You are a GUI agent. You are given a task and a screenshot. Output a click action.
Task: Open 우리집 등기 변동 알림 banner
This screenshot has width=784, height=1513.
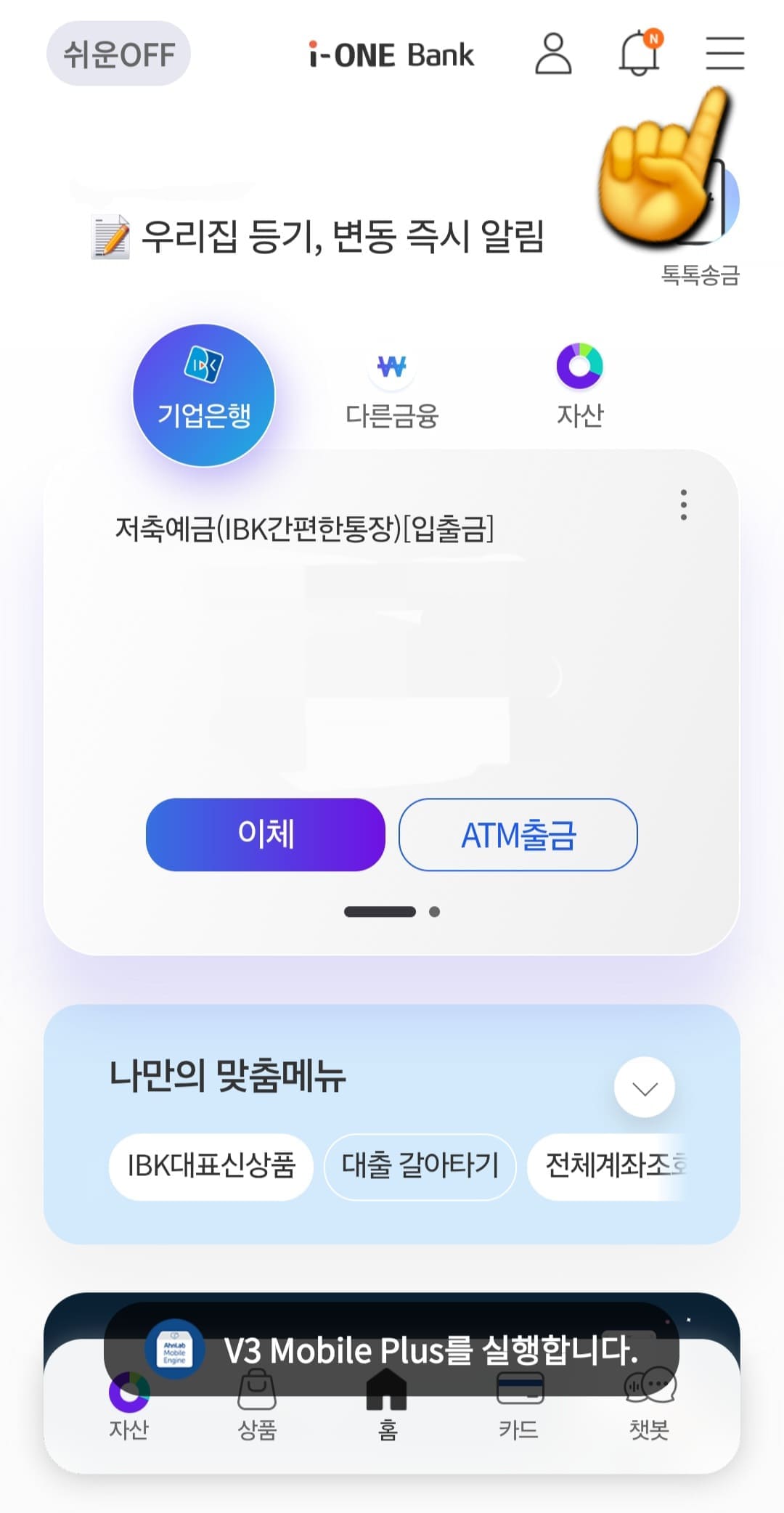[x=319, y=234]
